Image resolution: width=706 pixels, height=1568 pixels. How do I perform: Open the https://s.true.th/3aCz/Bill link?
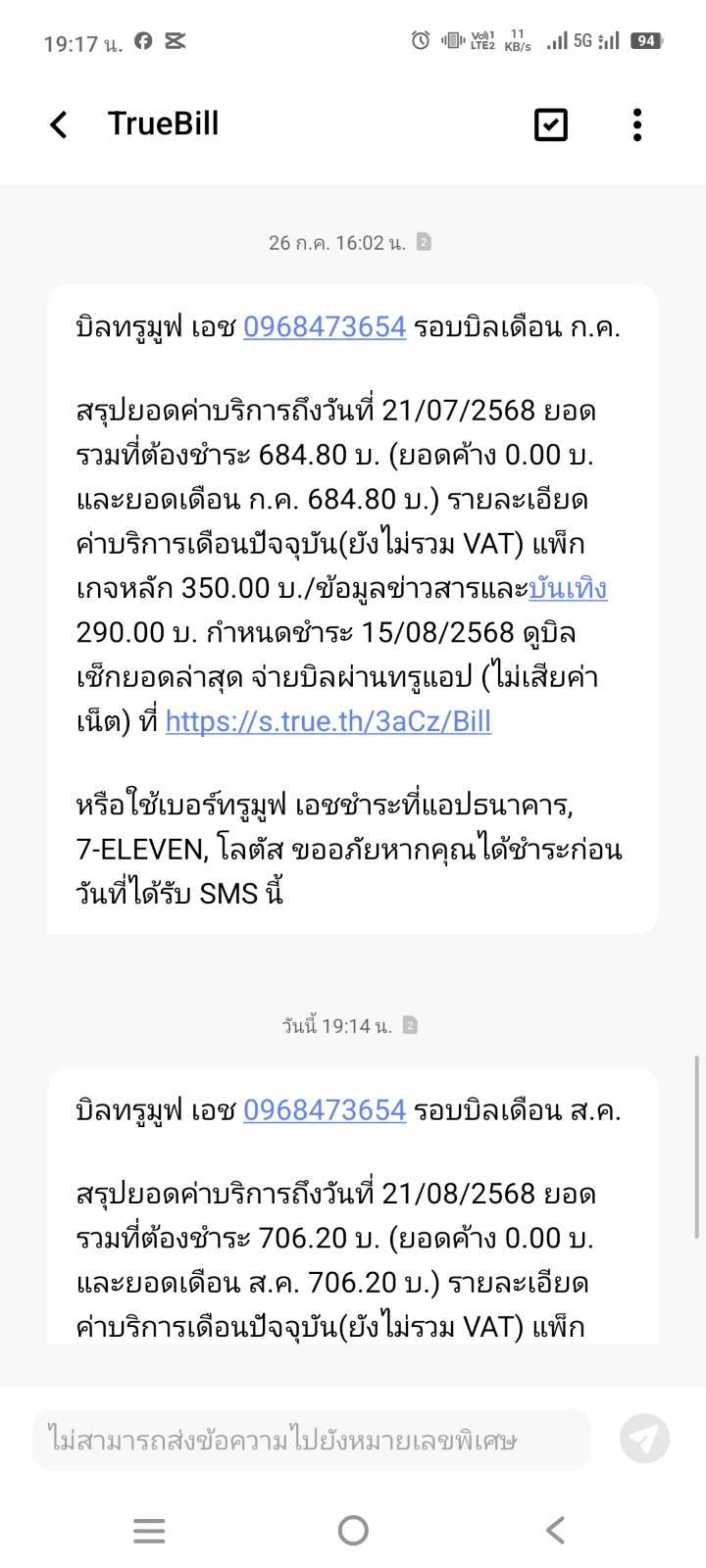coord(328,721)
